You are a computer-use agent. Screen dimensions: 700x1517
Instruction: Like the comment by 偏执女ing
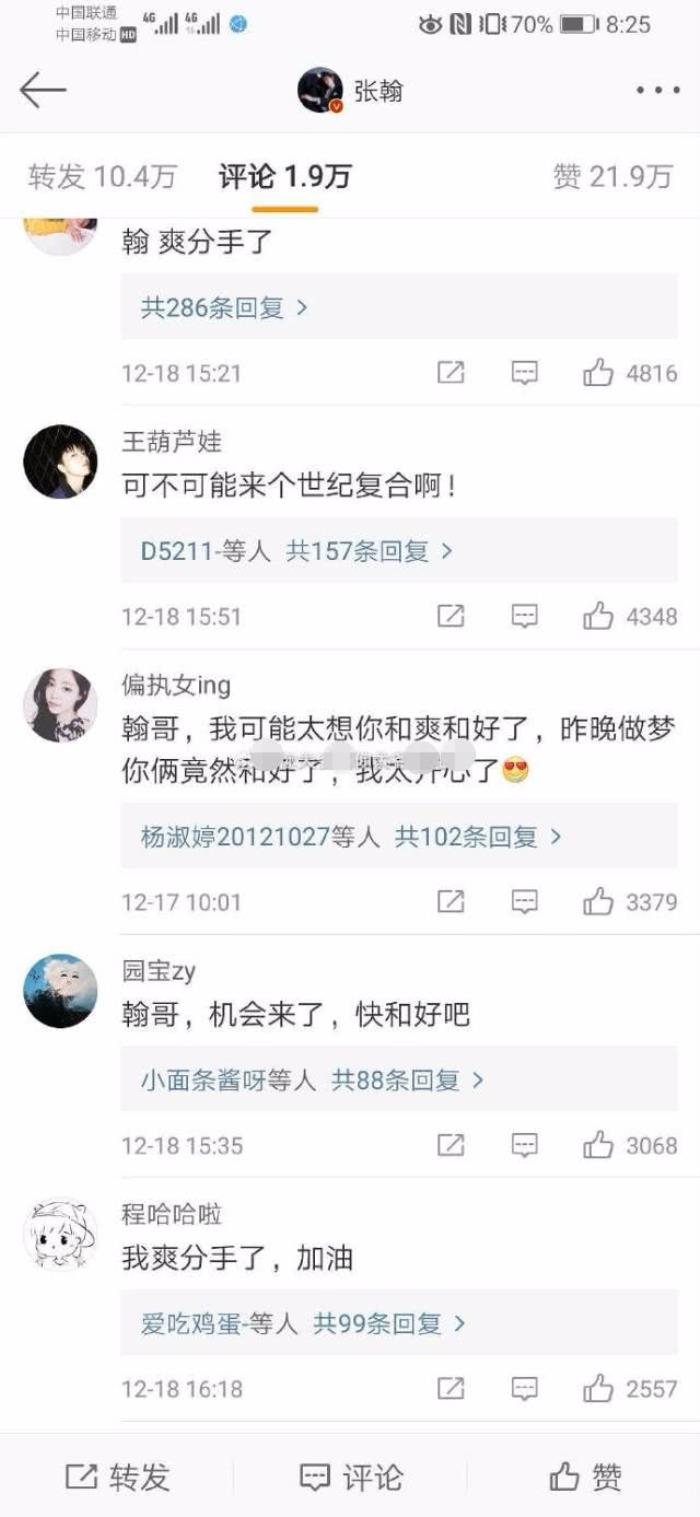[x=598, y=901]
